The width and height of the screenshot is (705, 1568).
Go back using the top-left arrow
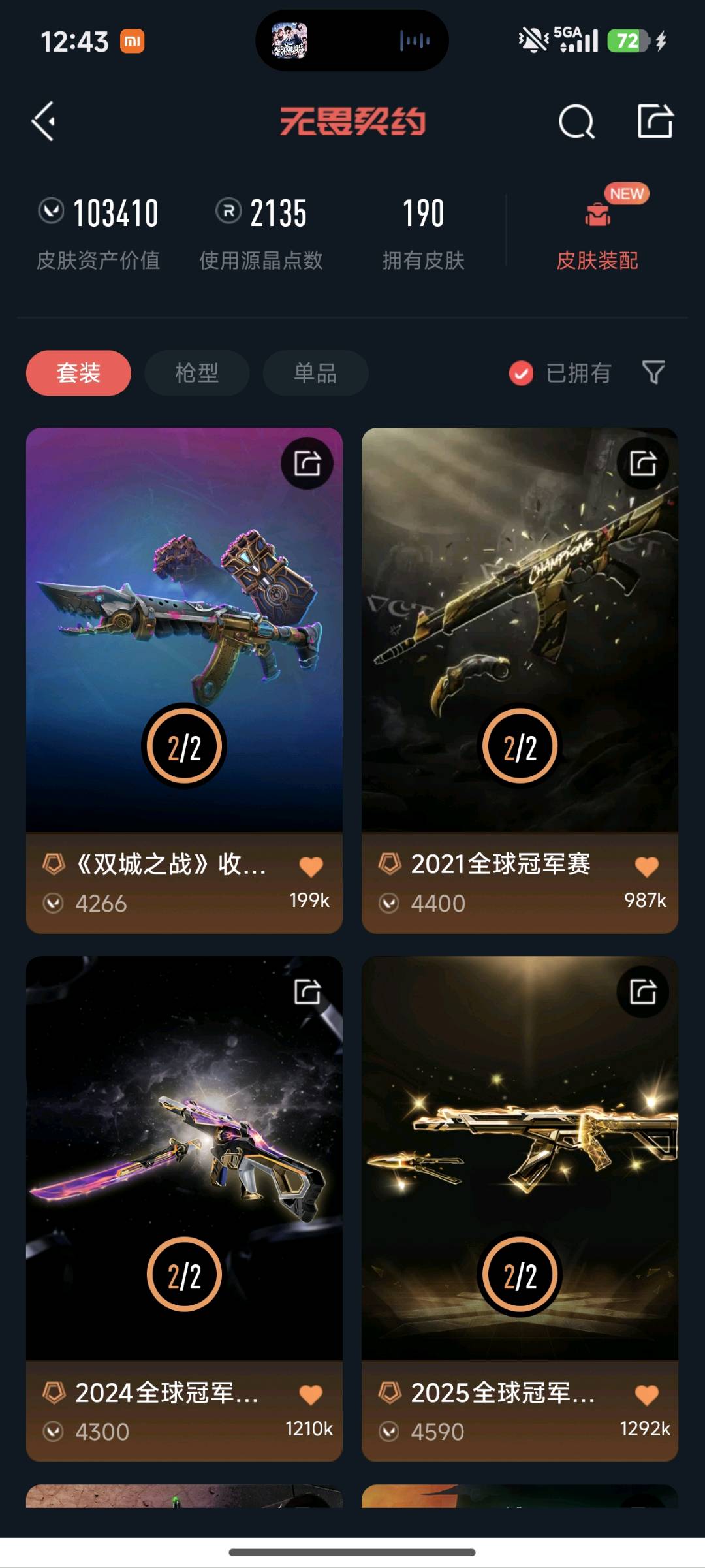(44, 121)
